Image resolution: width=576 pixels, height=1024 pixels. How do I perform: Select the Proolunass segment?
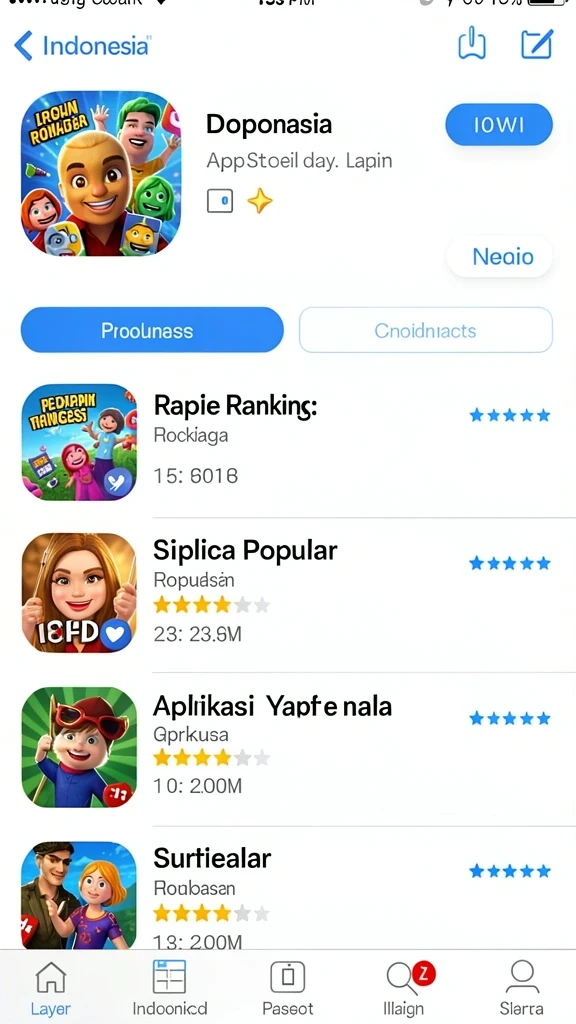[152, 330]
